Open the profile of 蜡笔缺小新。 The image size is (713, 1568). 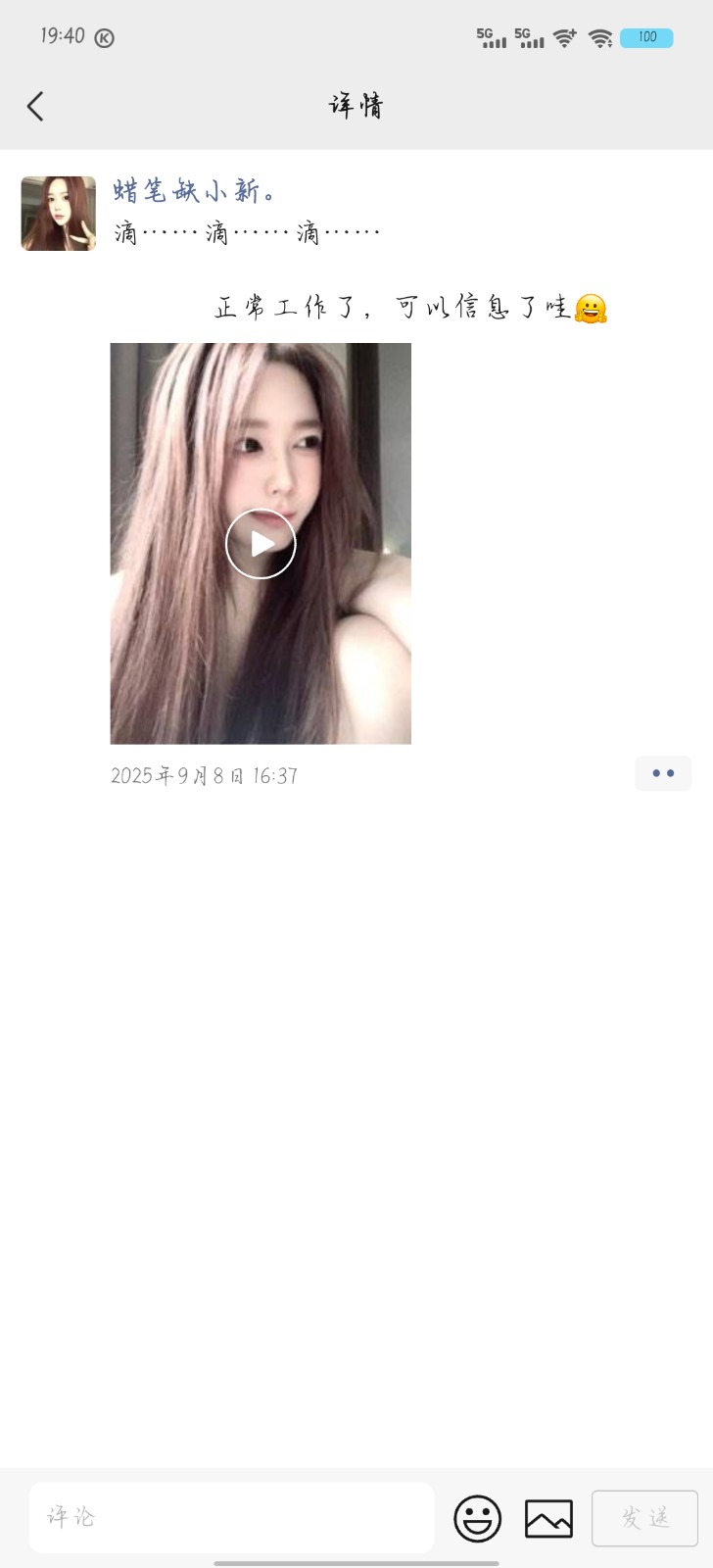pyautogui.click(x=192, y=191)
